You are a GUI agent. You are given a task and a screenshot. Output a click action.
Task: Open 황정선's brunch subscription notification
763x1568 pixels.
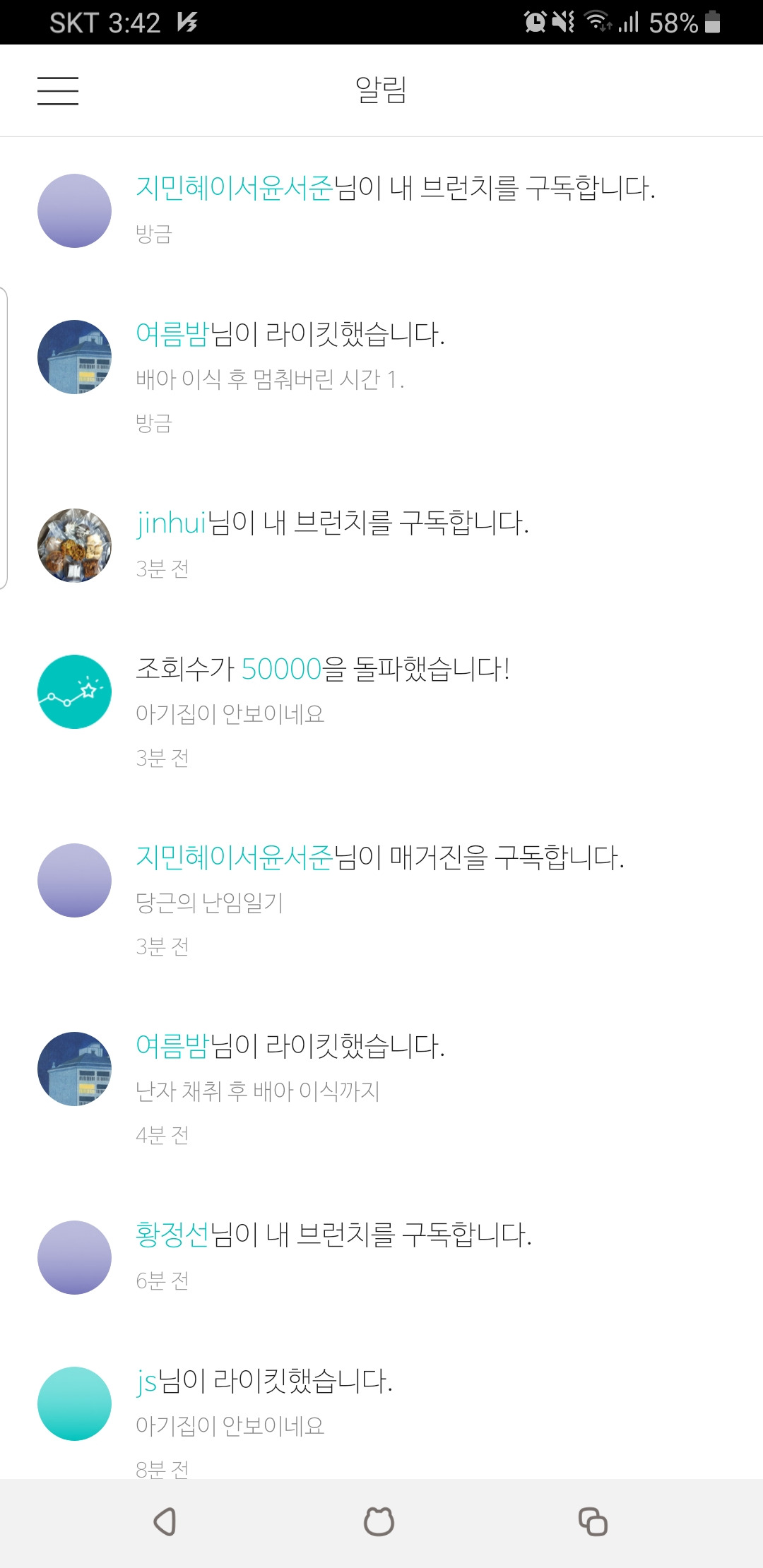(x=381, y=1257)
